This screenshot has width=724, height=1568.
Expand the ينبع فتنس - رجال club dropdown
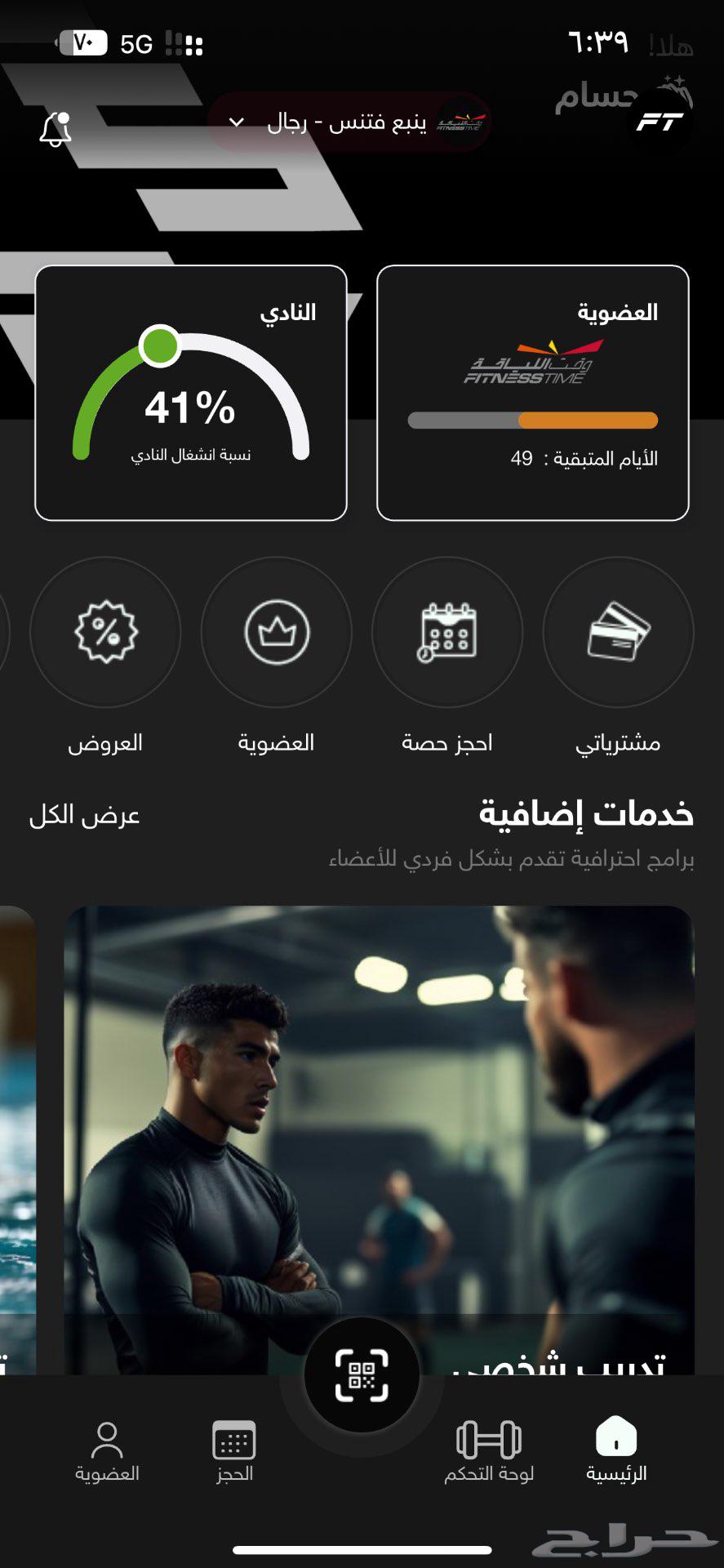pyautogui.click(x=347, y=122)
